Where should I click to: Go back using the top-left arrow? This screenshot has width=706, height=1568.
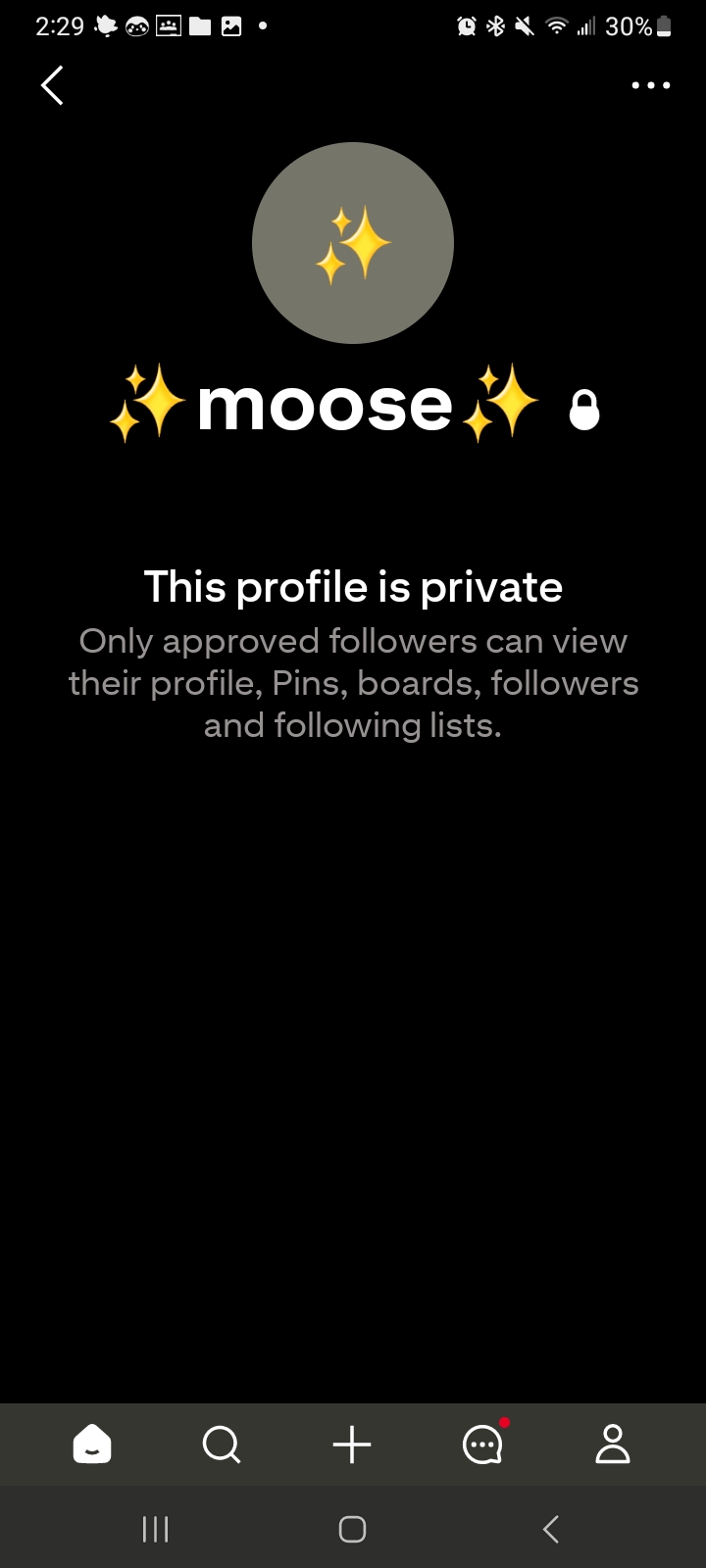click(x=52, y=85)
